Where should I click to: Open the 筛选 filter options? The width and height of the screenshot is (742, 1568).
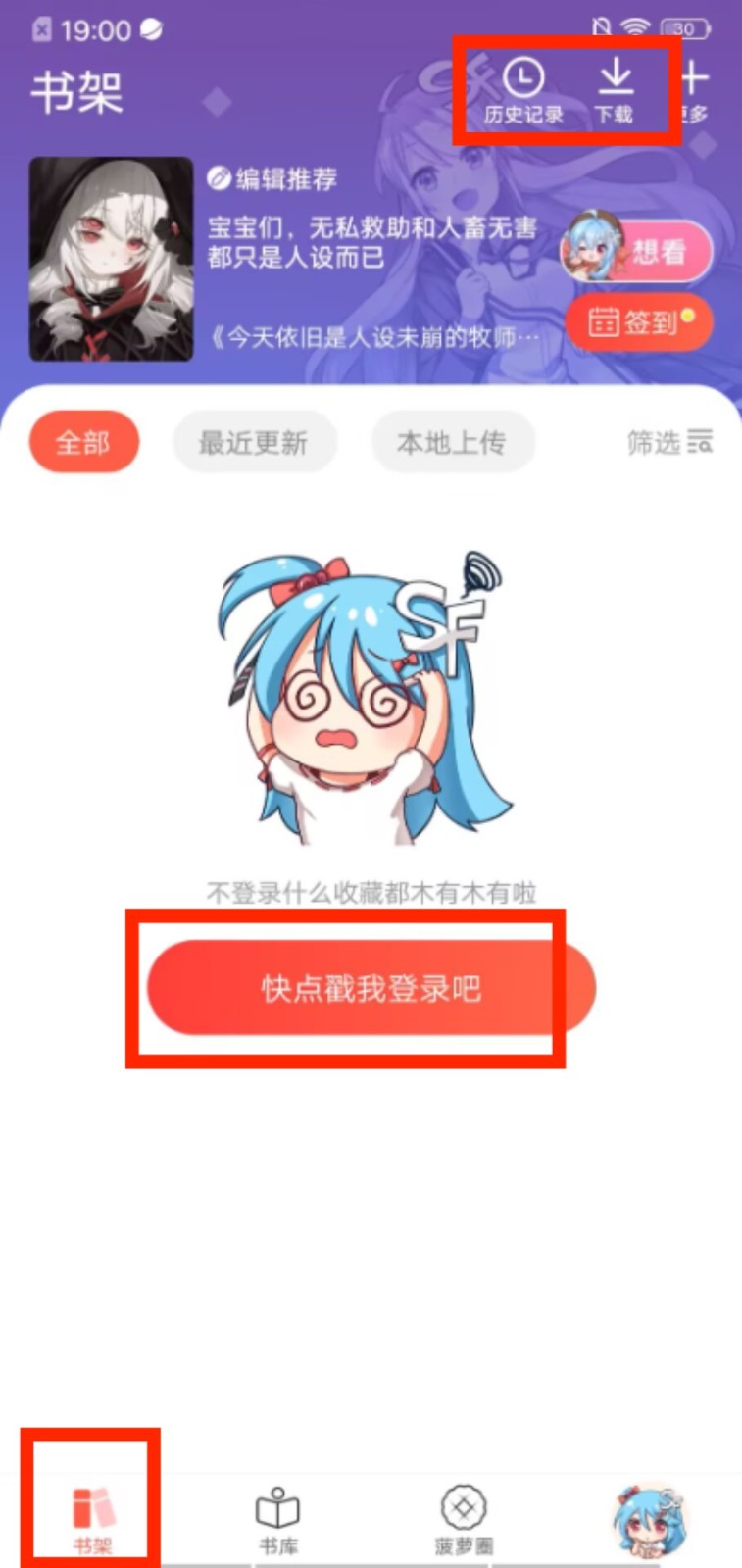coord(669,442)
